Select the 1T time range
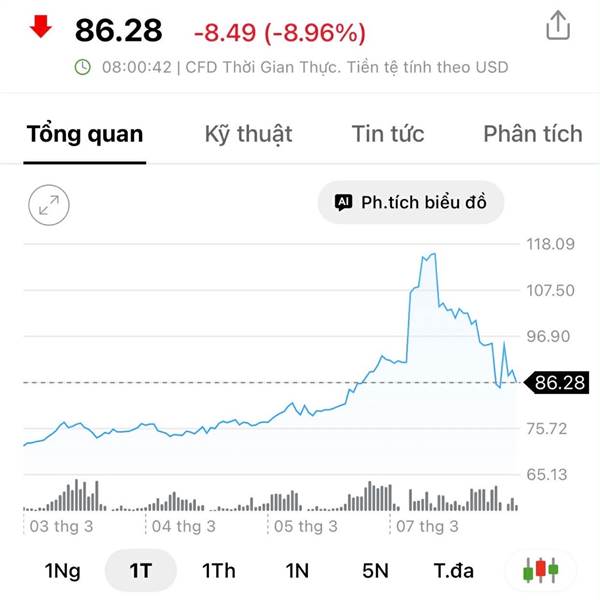Viewport: 600px width, 600px height. tap(140, 571)
